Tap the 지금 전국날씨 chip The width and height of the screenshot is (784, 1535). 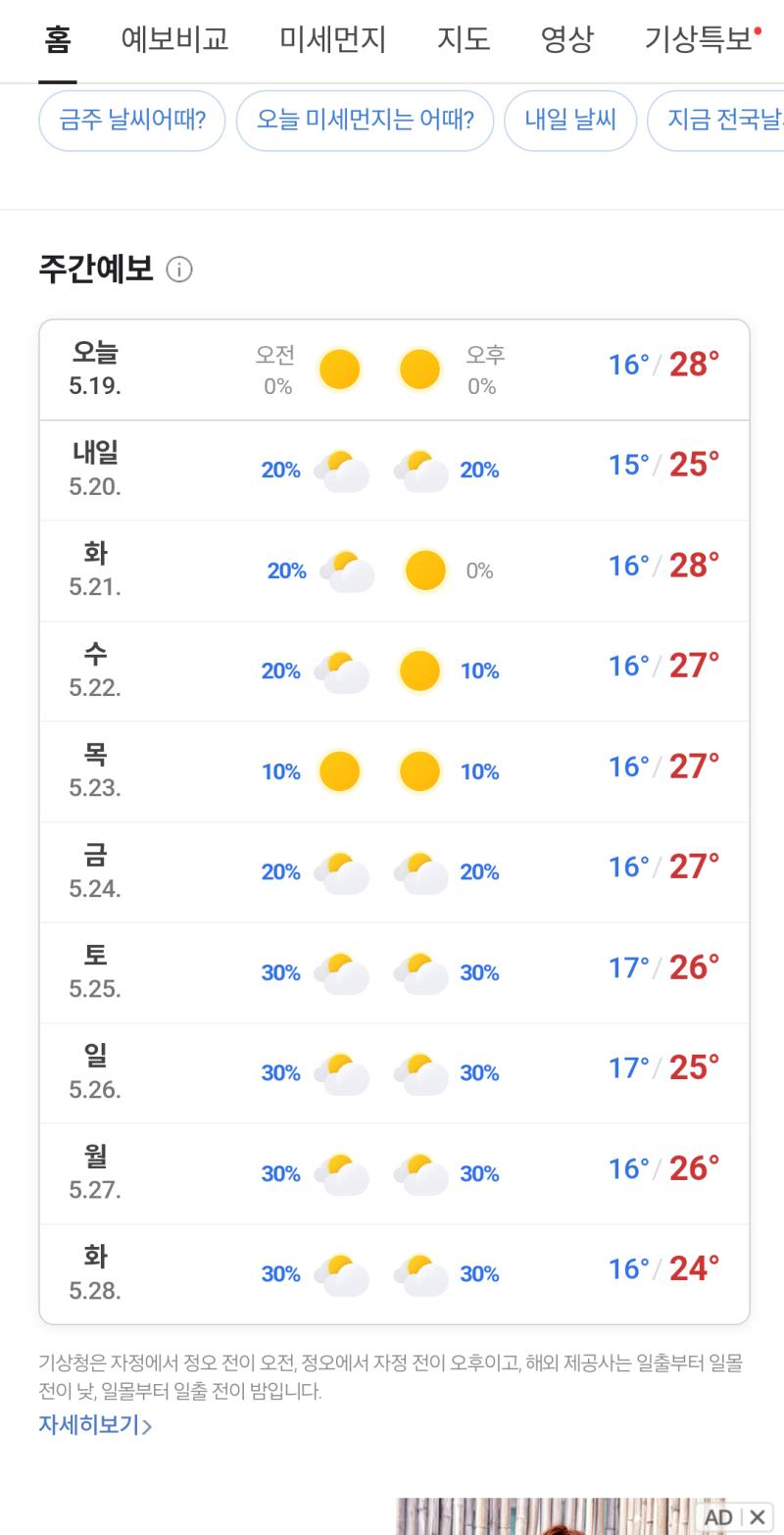click(x=717, y=121)
